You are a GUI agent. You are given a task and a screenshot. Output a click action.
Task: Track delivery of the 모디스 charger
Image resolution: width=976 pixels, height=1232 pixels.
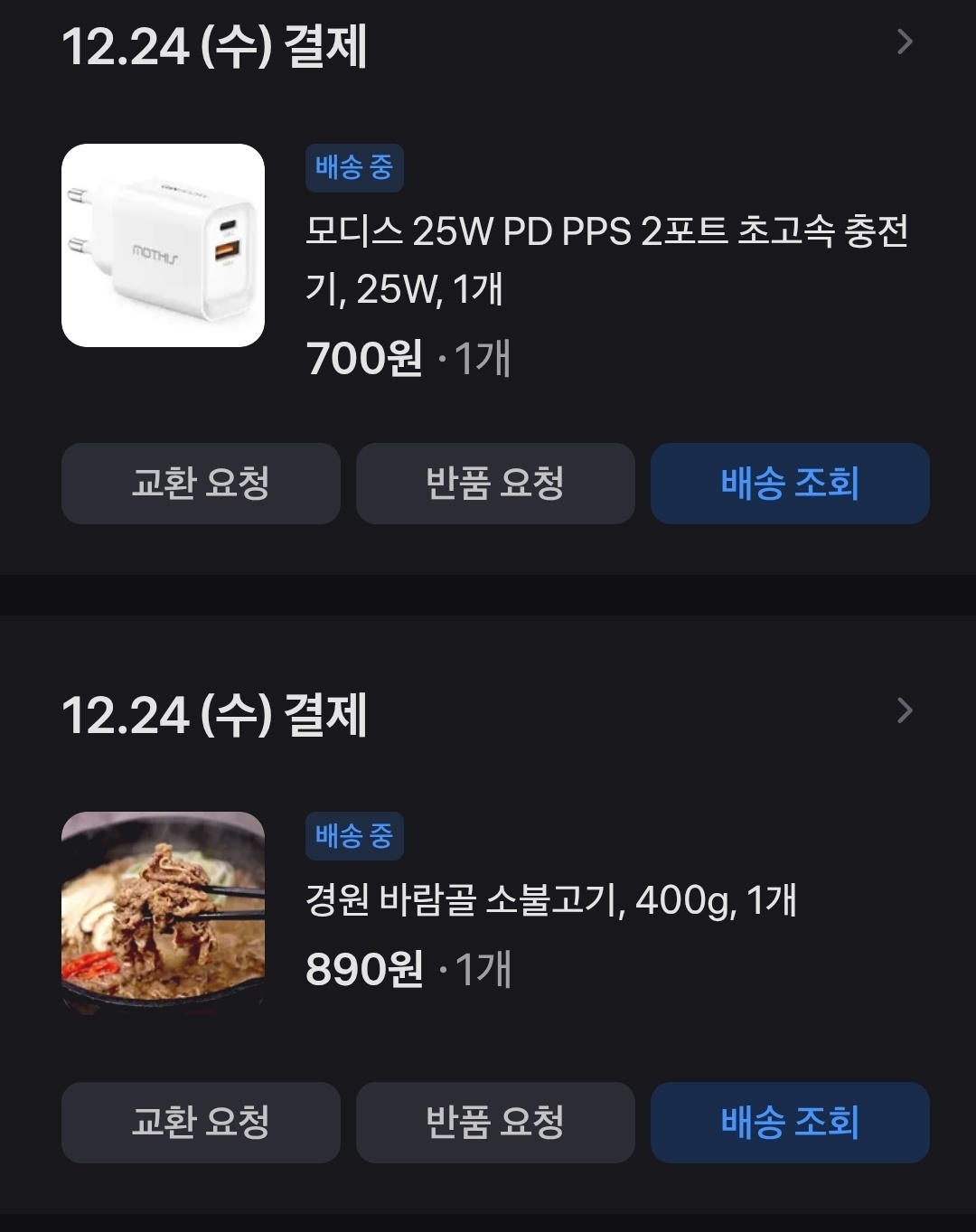[x=790, y=484]
